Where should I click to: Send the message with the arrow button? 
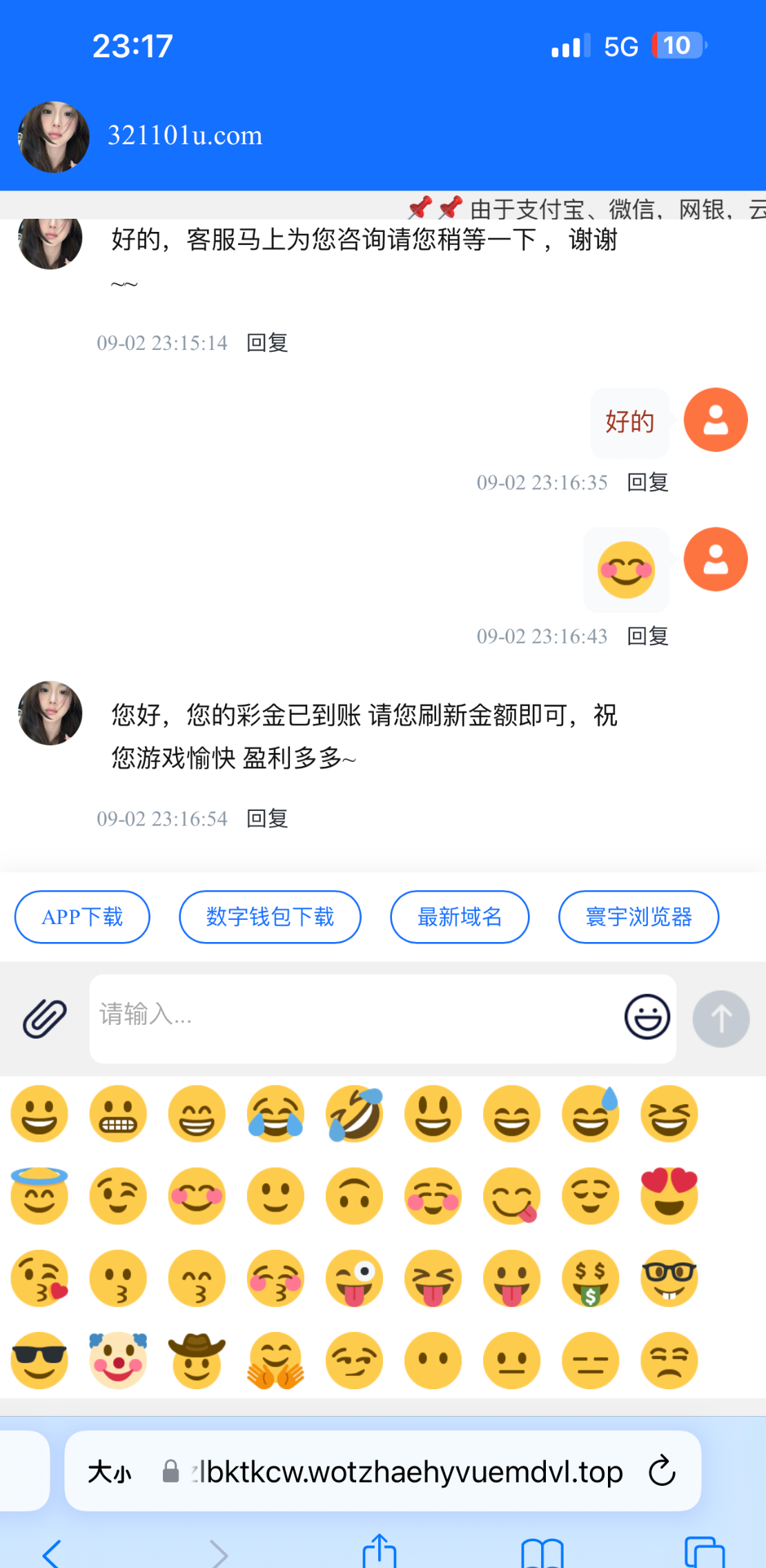pos(720,1019)
